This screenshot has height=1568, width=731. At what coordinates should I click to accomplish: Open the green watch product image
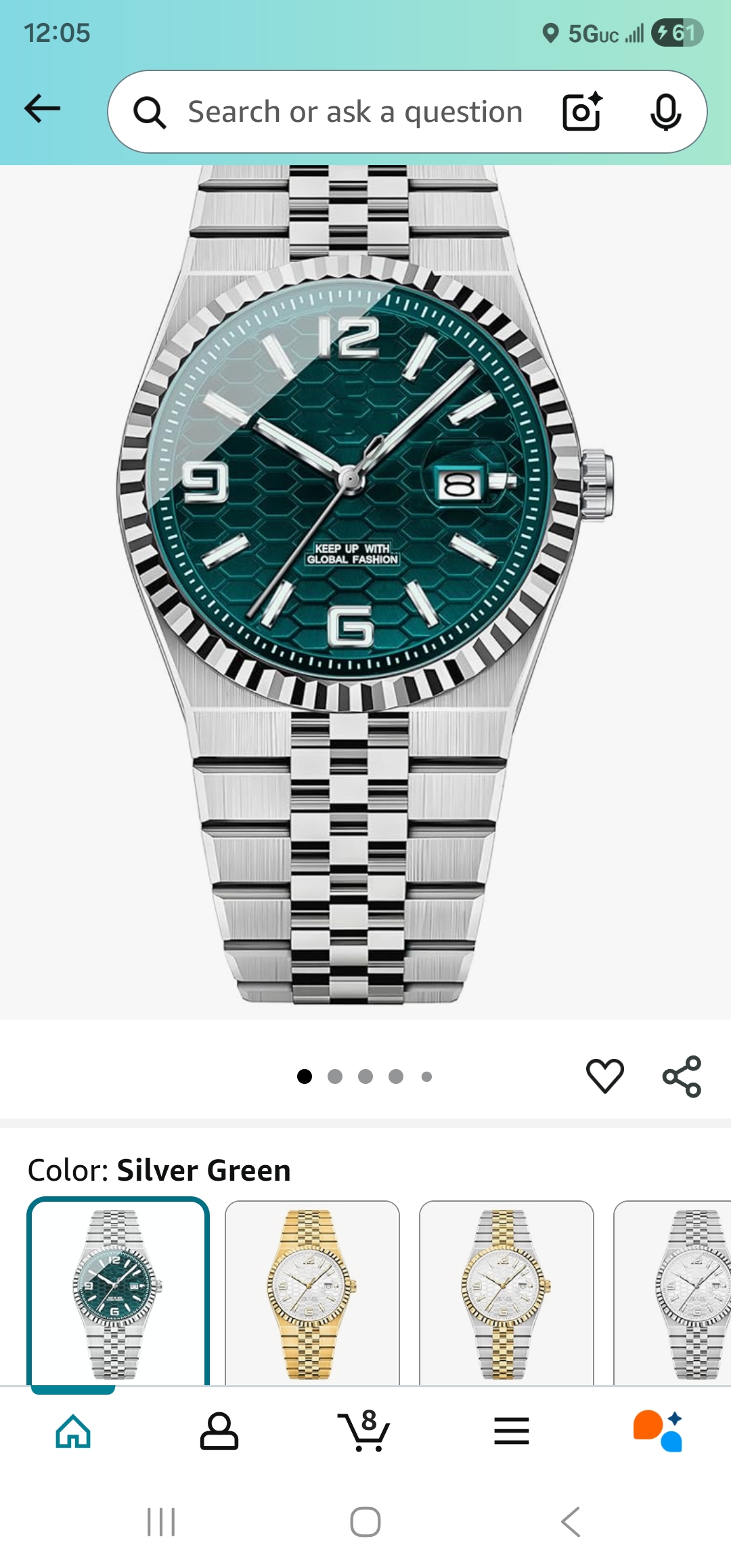click(365, 584)
